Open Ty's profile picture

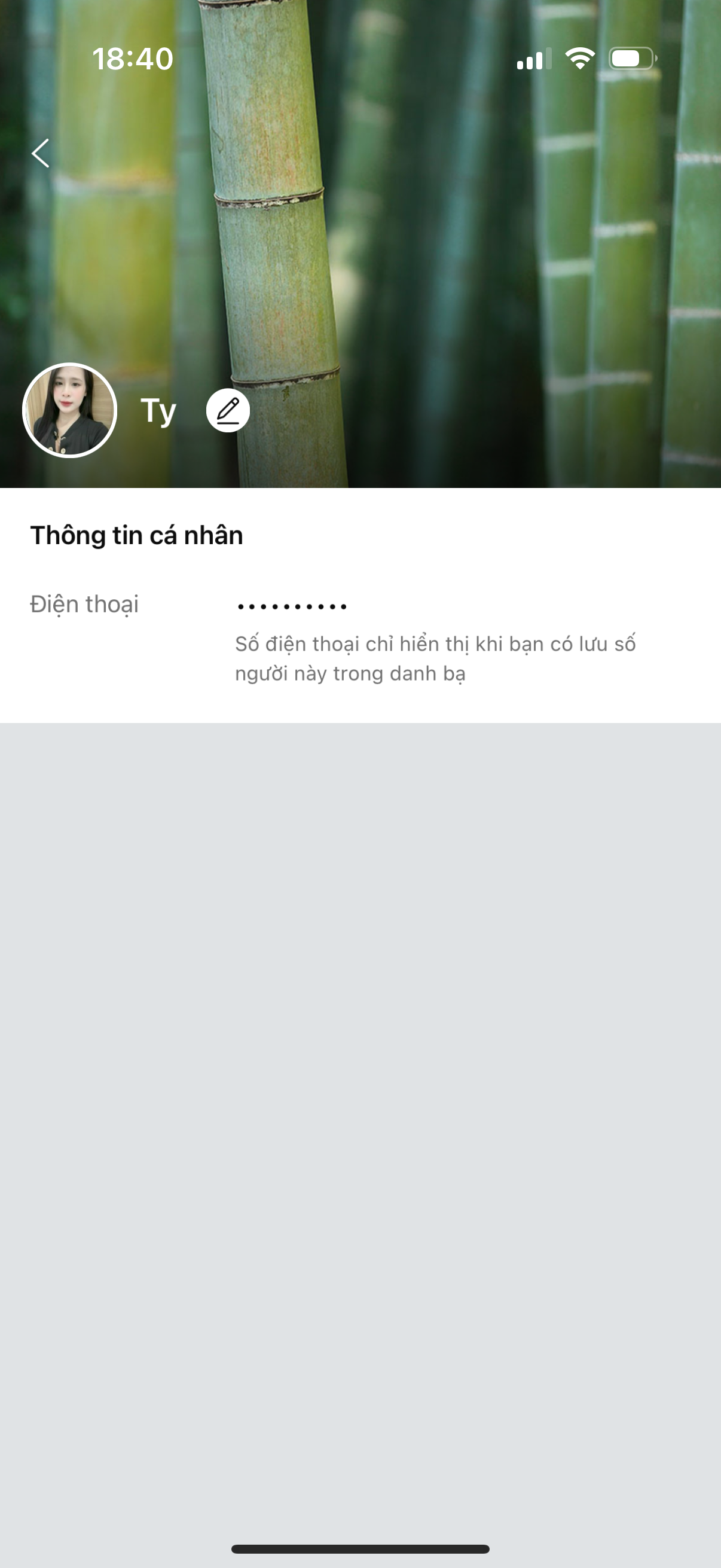pyautogui.click(x=69, y=410)
